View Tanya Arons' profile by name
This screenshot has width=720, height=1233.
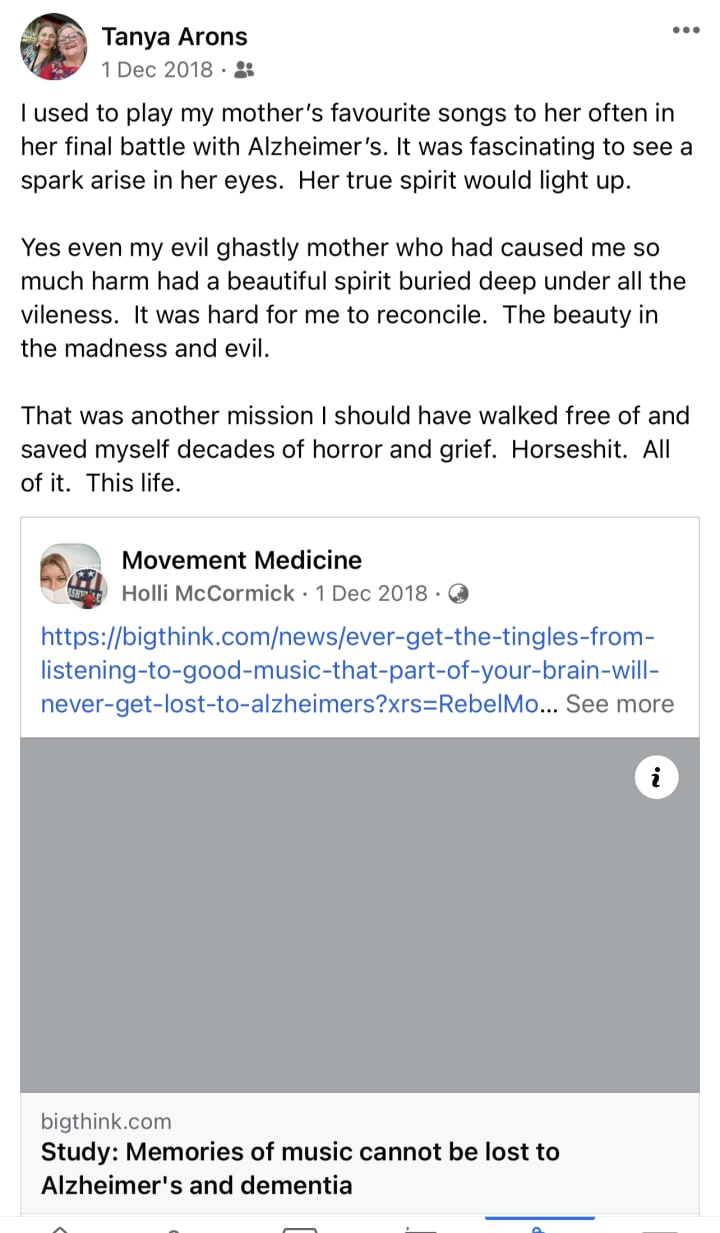174,38
